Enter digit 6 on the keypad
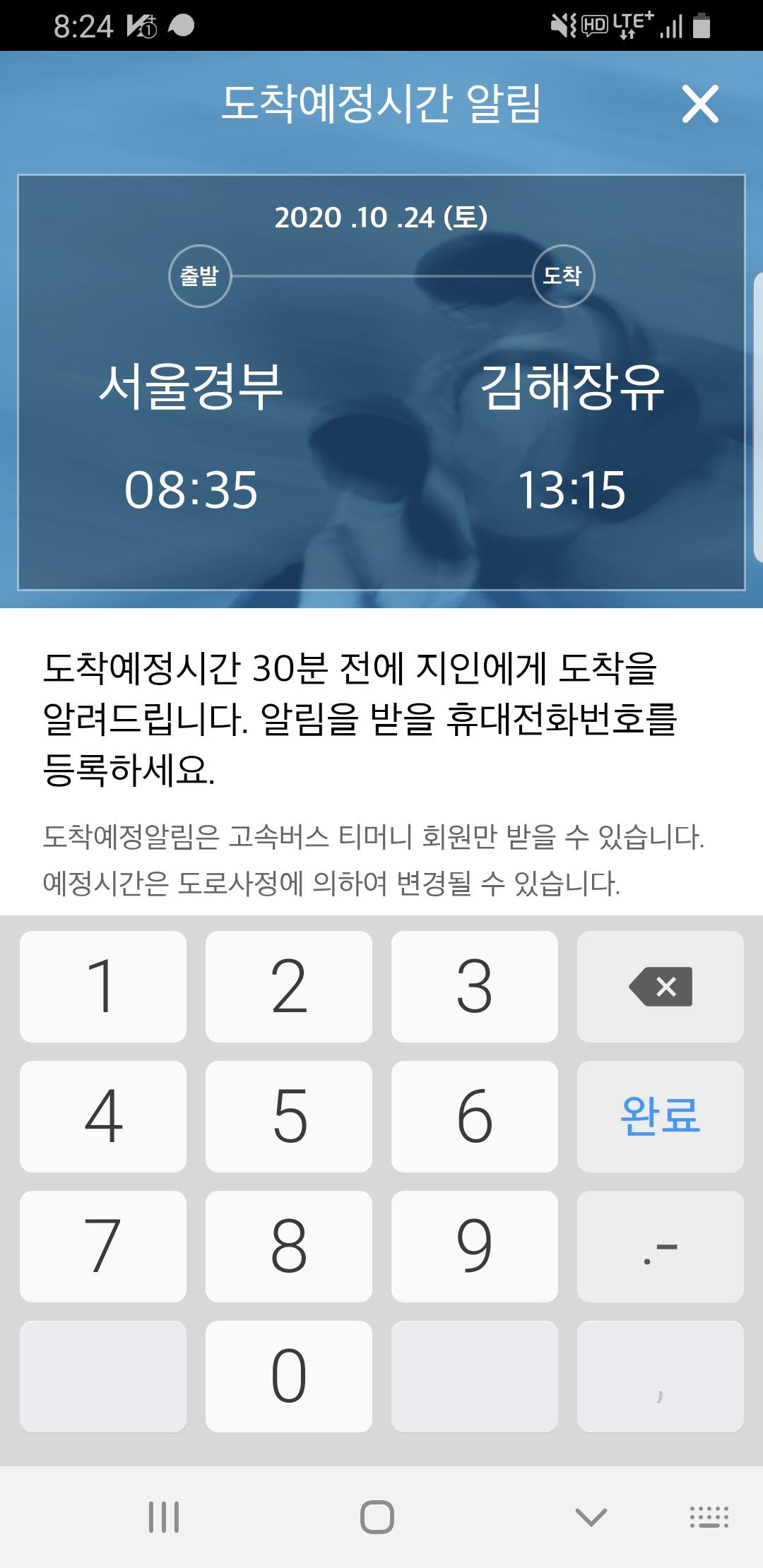Viewport: 763px width, 1568px height. 475,1116
